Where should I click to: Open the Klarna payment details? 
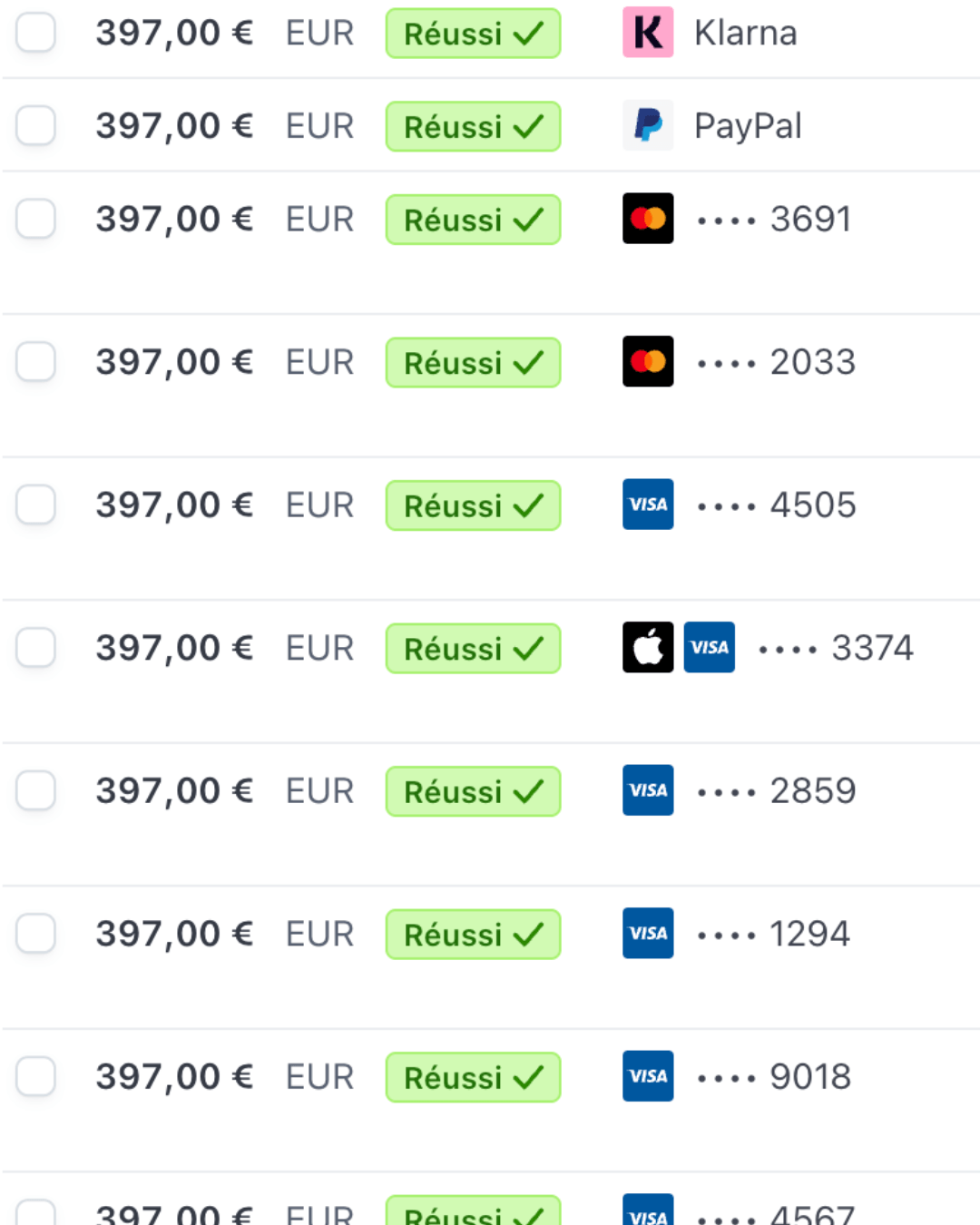[744, 34]
